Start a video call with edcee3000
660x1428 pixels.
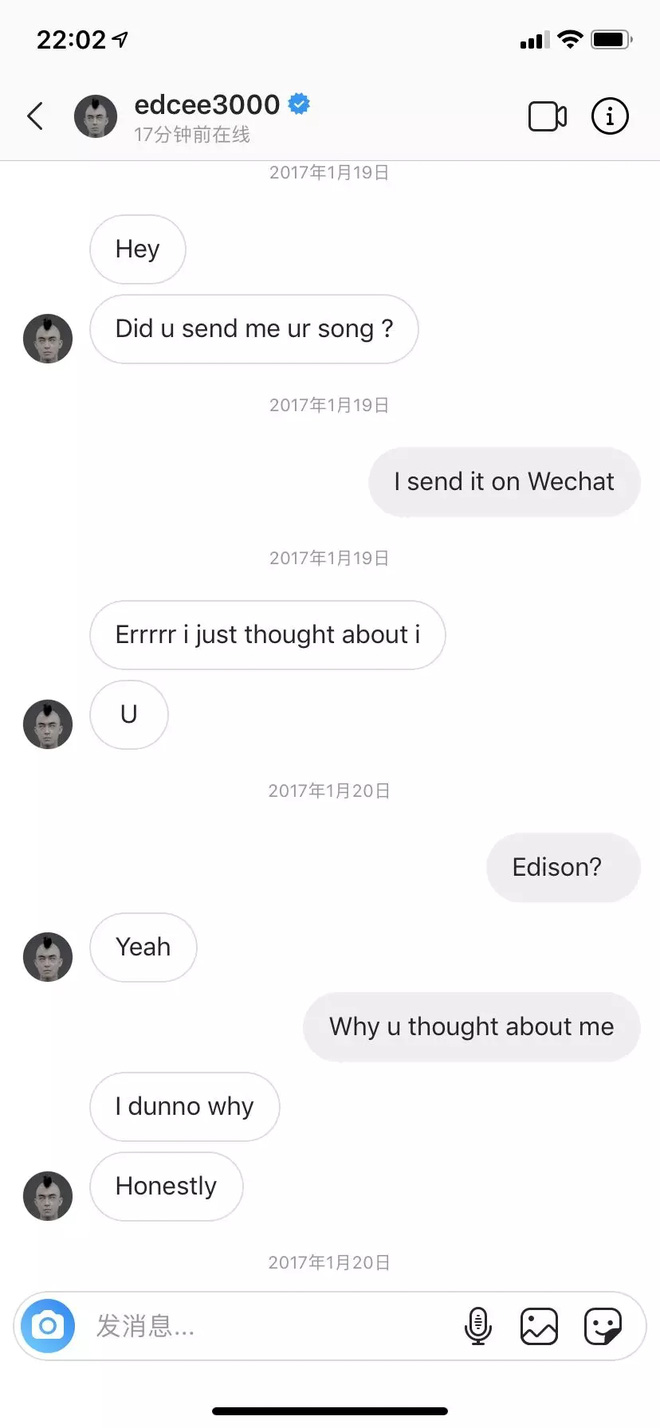(547, 116)
